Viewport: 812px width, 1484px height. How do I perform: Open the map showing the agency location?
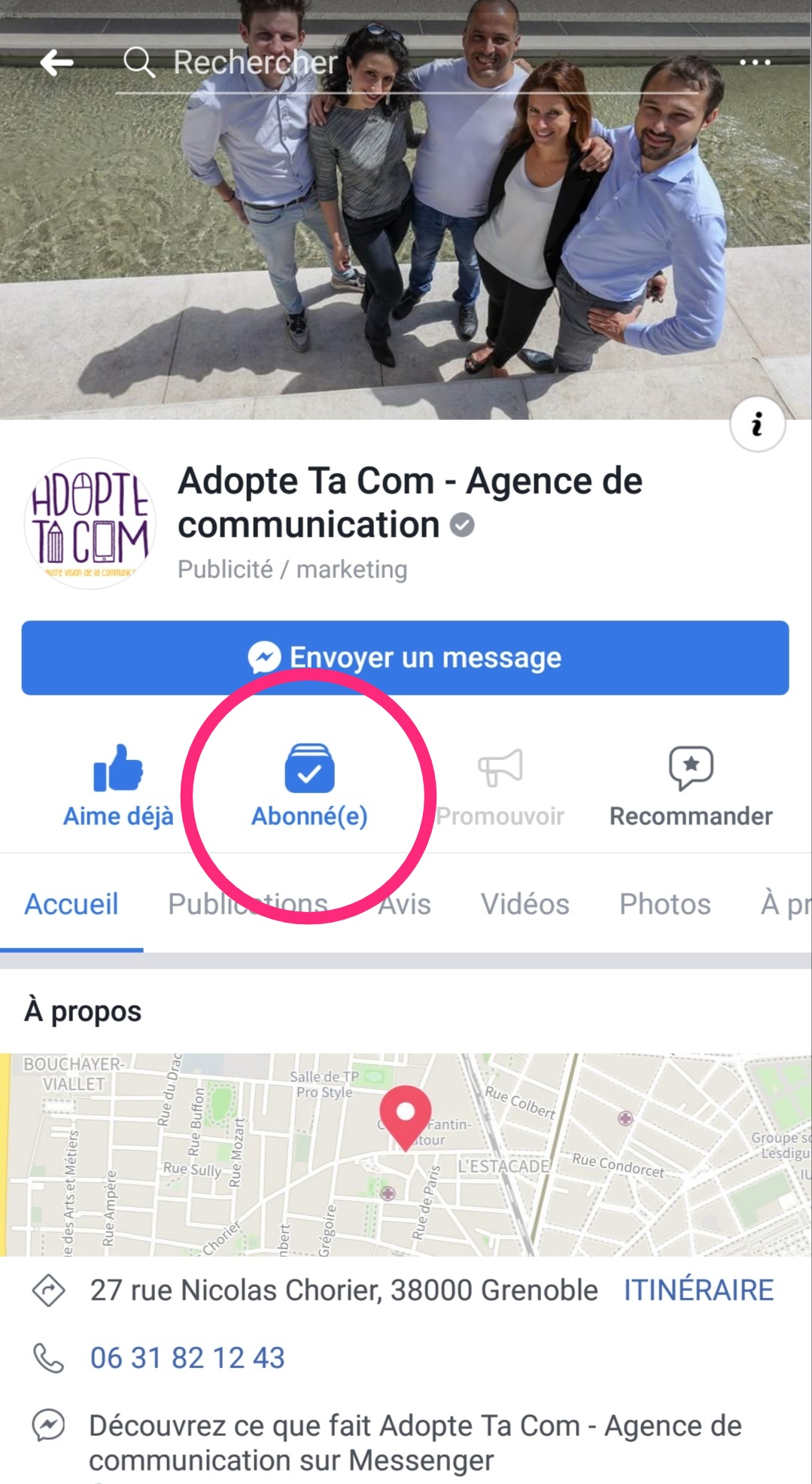click(x=406, y=1154)
